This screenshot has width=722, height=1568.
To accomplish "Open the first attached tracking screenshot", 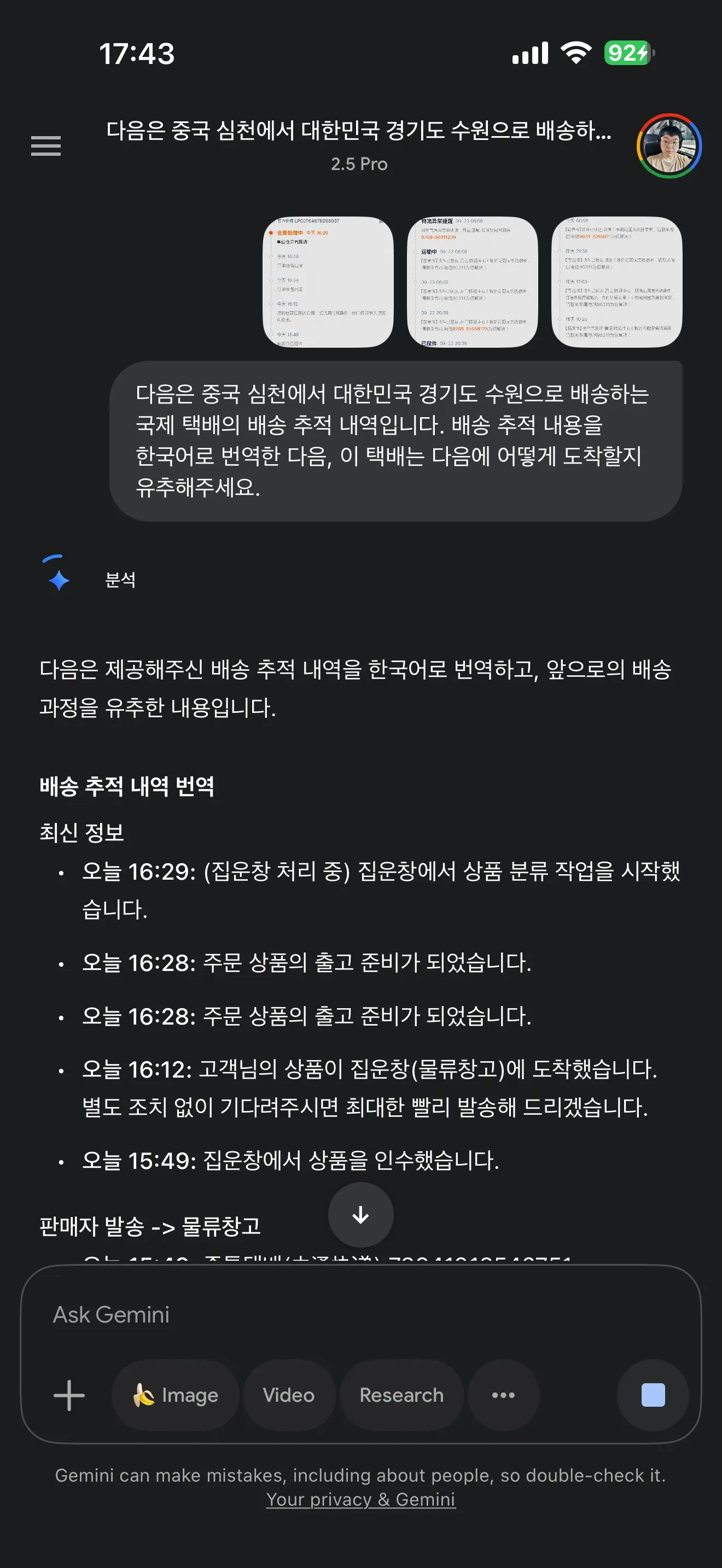I will (328, 282).
